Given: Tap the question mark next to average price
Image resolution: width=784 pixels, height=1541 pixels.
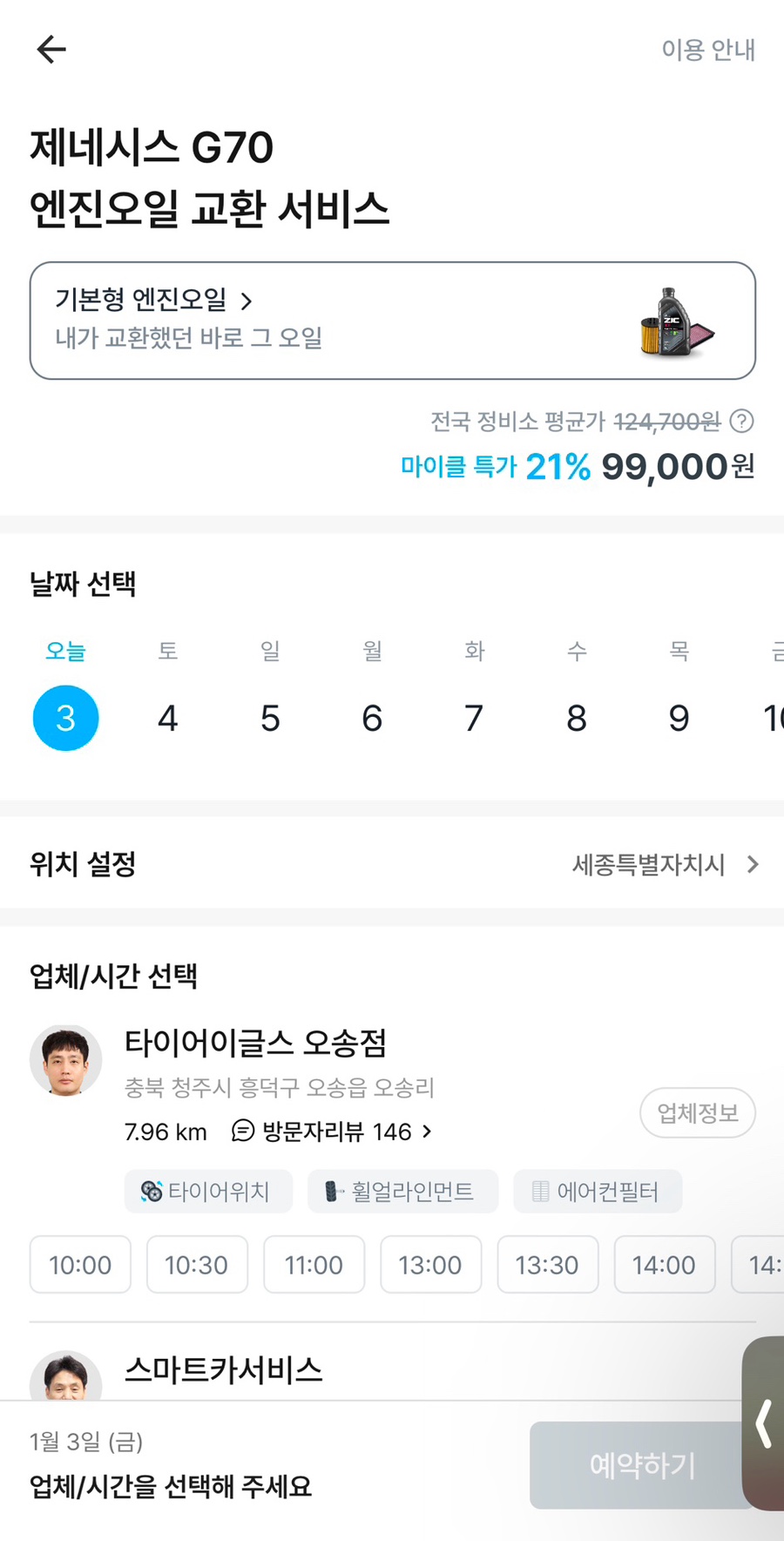Looking at the screenshot, I should pos(741,422).
